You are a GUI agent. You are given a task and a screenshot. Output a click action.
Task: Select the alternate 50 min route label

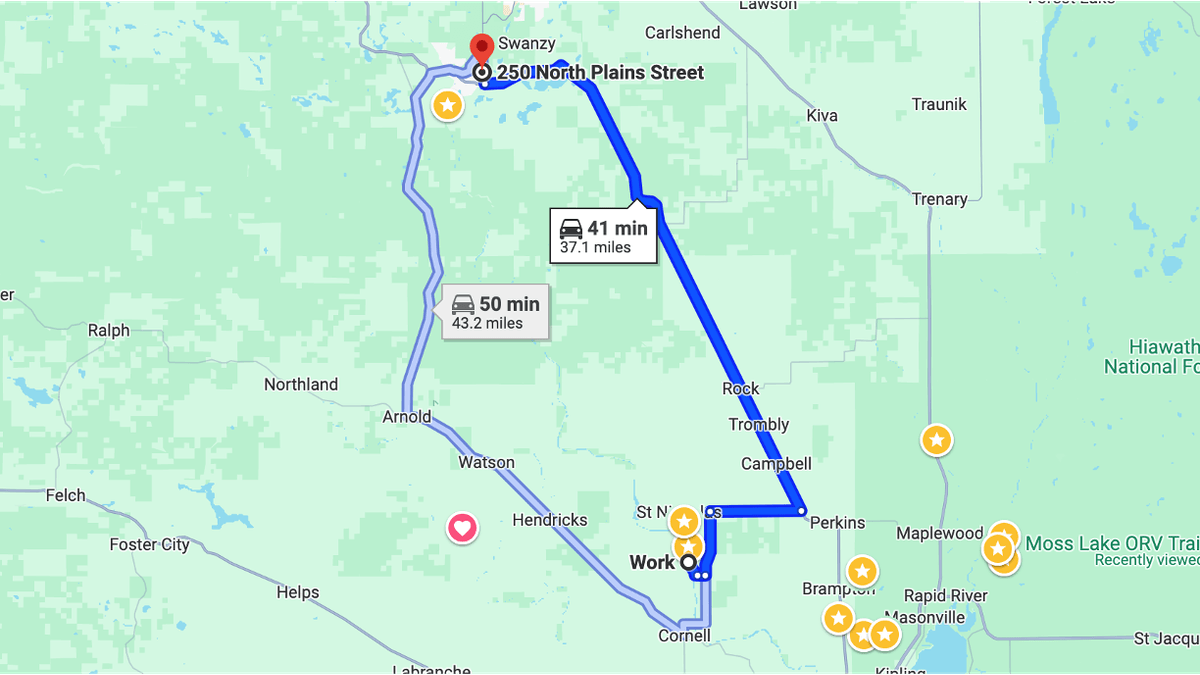(496, 312)
